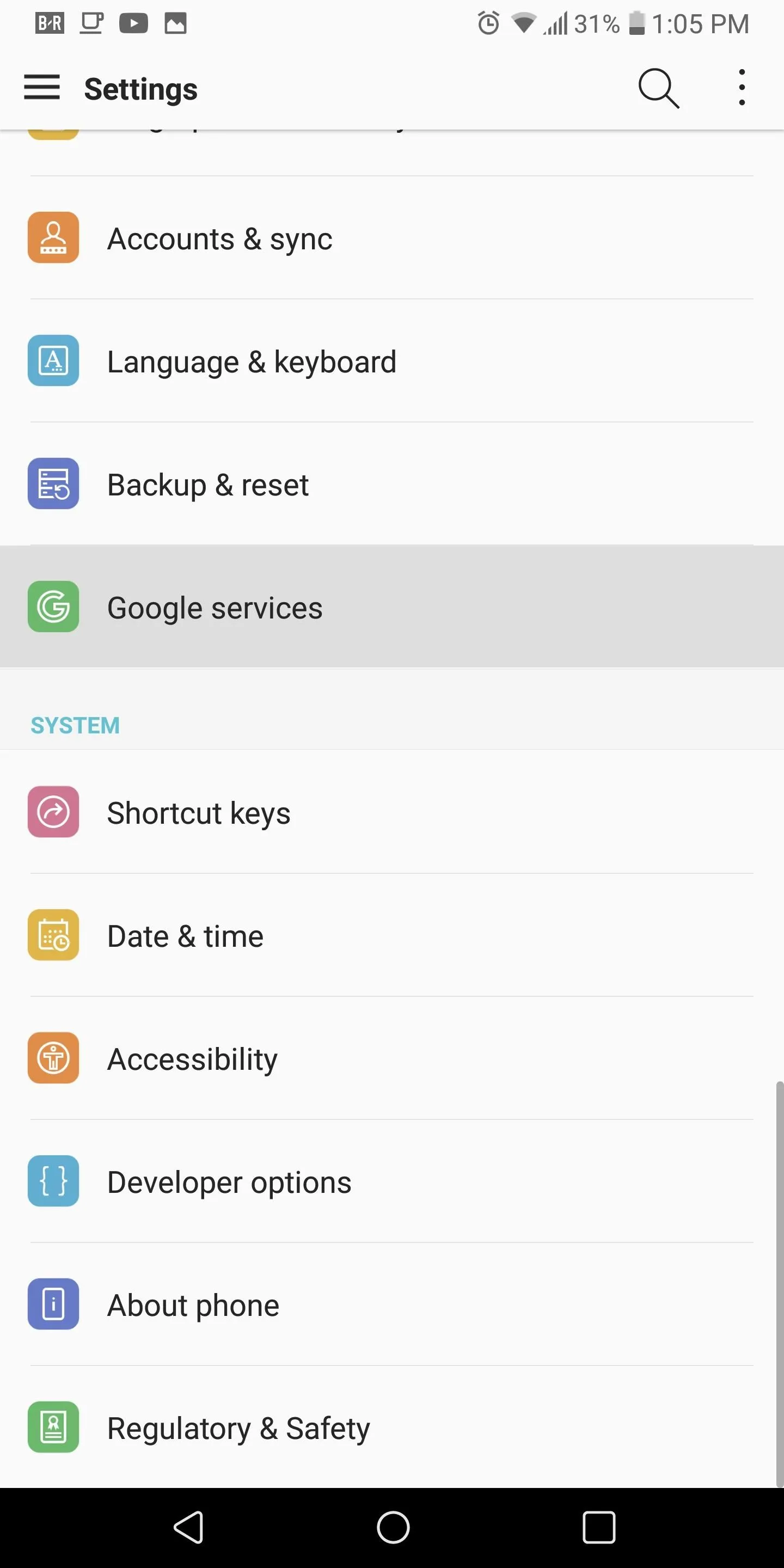Image resolution: width=784 pixels, height=1568 pixels.
Task: Open Date & time settings
Action: (392, 935)
